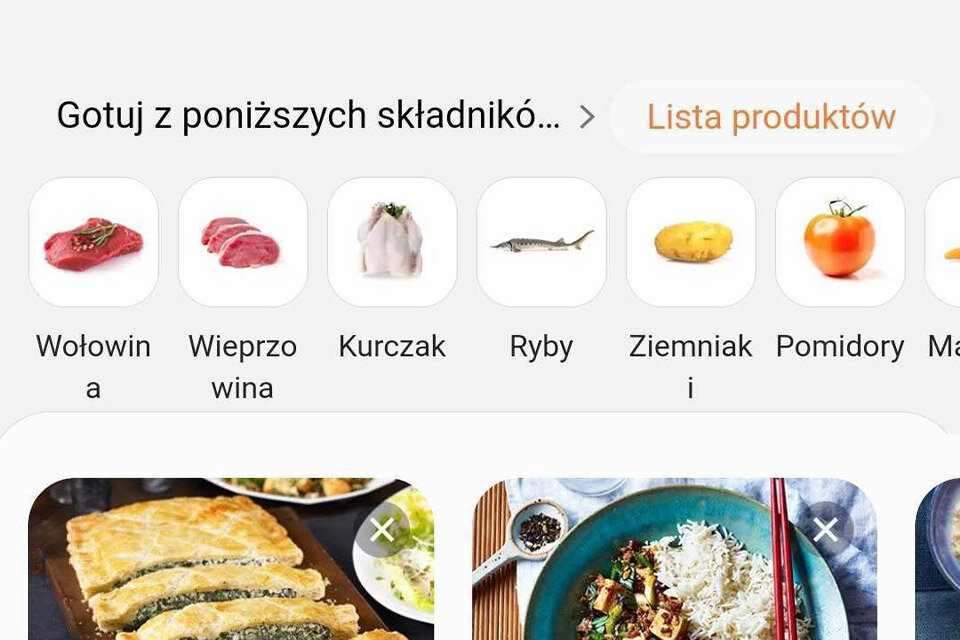Open the Lista produktów button
Viewport: 960px width, 640px height.
tap(770, 117)
